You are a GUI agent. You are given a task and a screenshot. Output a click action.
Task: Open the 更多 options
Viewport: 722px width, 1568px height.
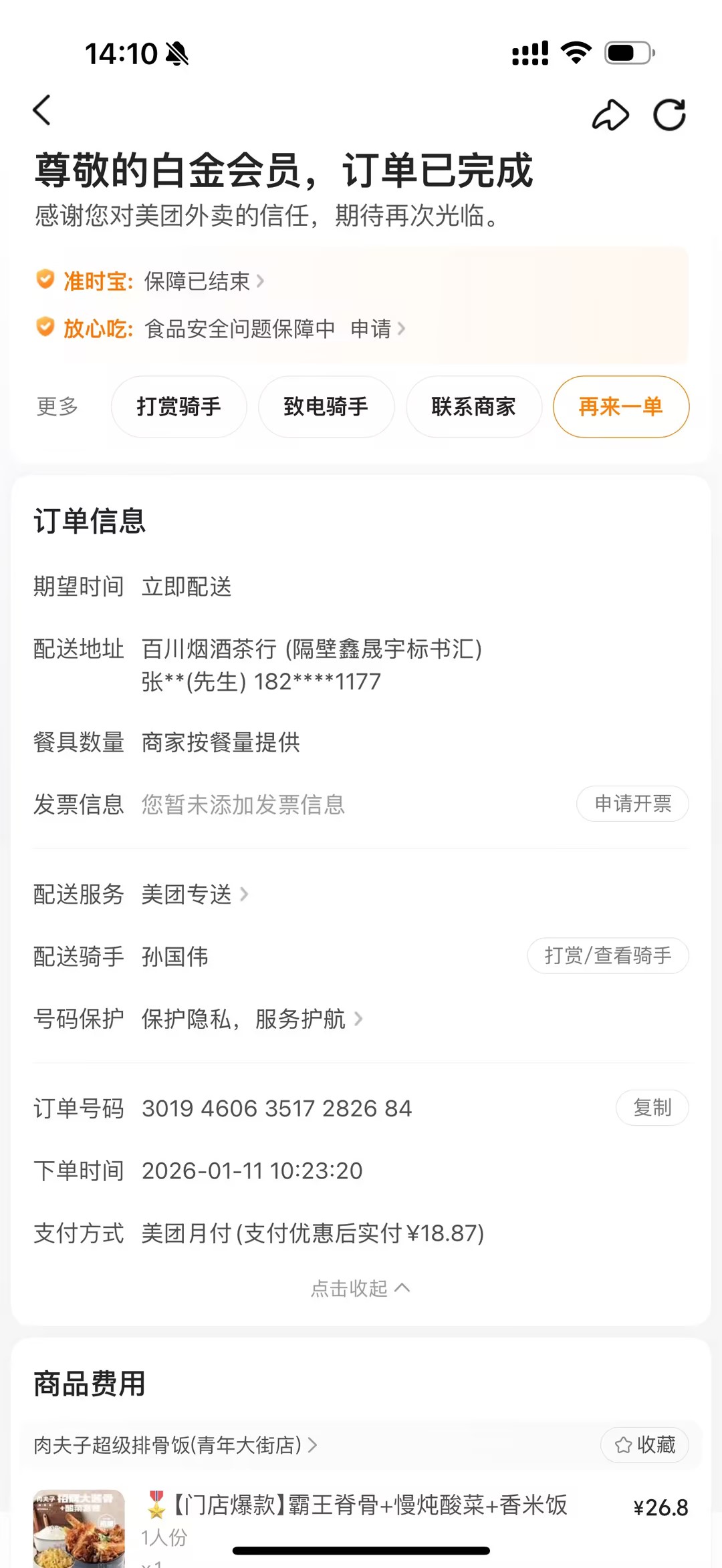tap(57, 406)
